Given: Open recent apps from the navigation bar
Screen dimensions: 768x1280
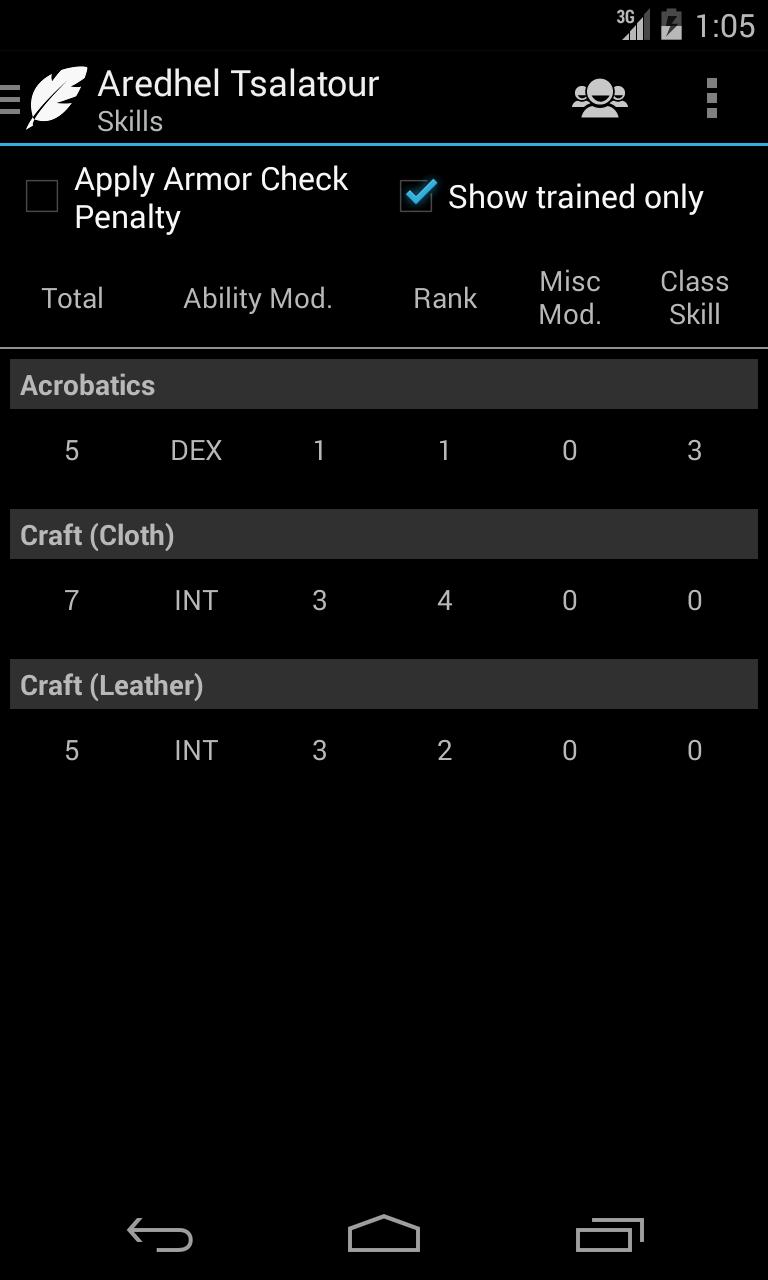Looking at the screenshot, I should pyautogui.click(x=611, y=1236).
